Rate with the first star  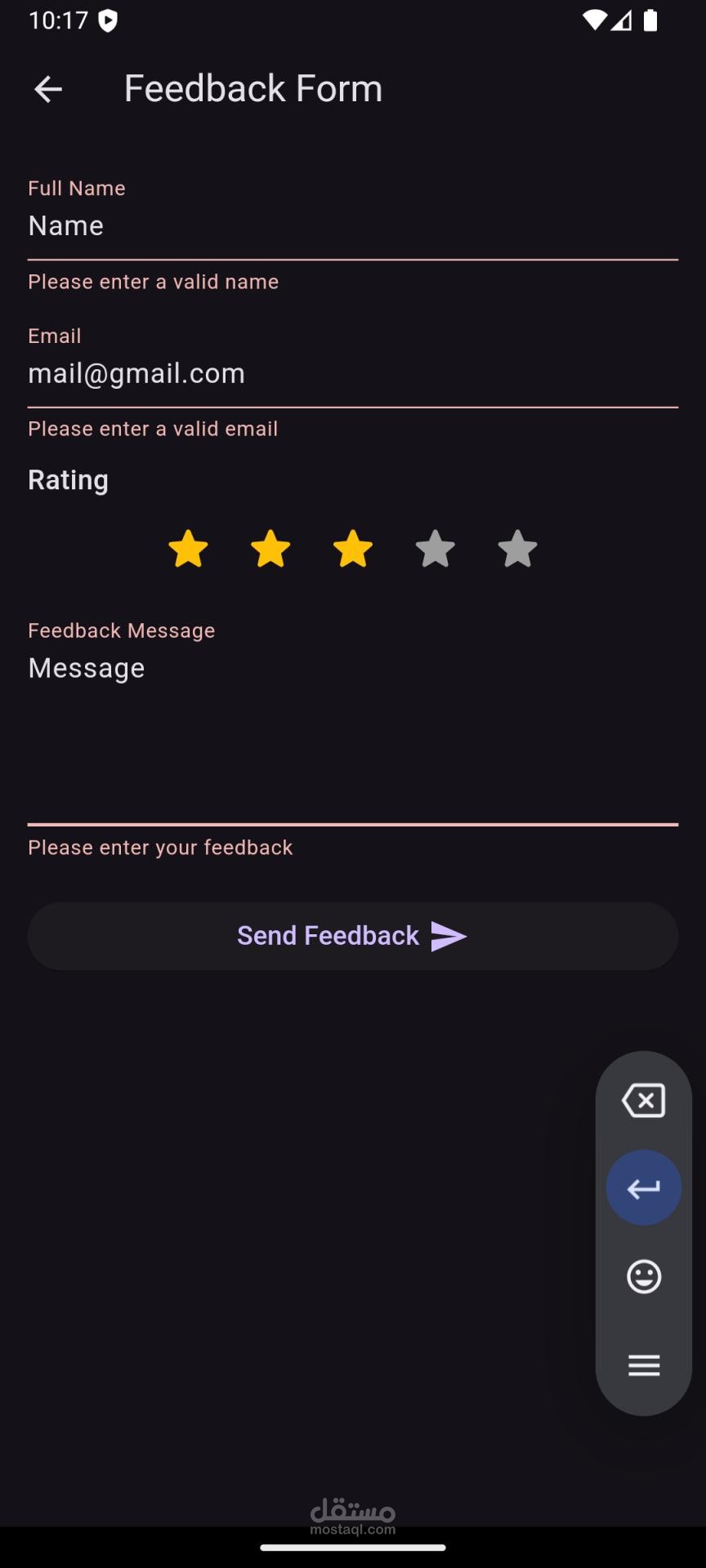pos(188,549)
